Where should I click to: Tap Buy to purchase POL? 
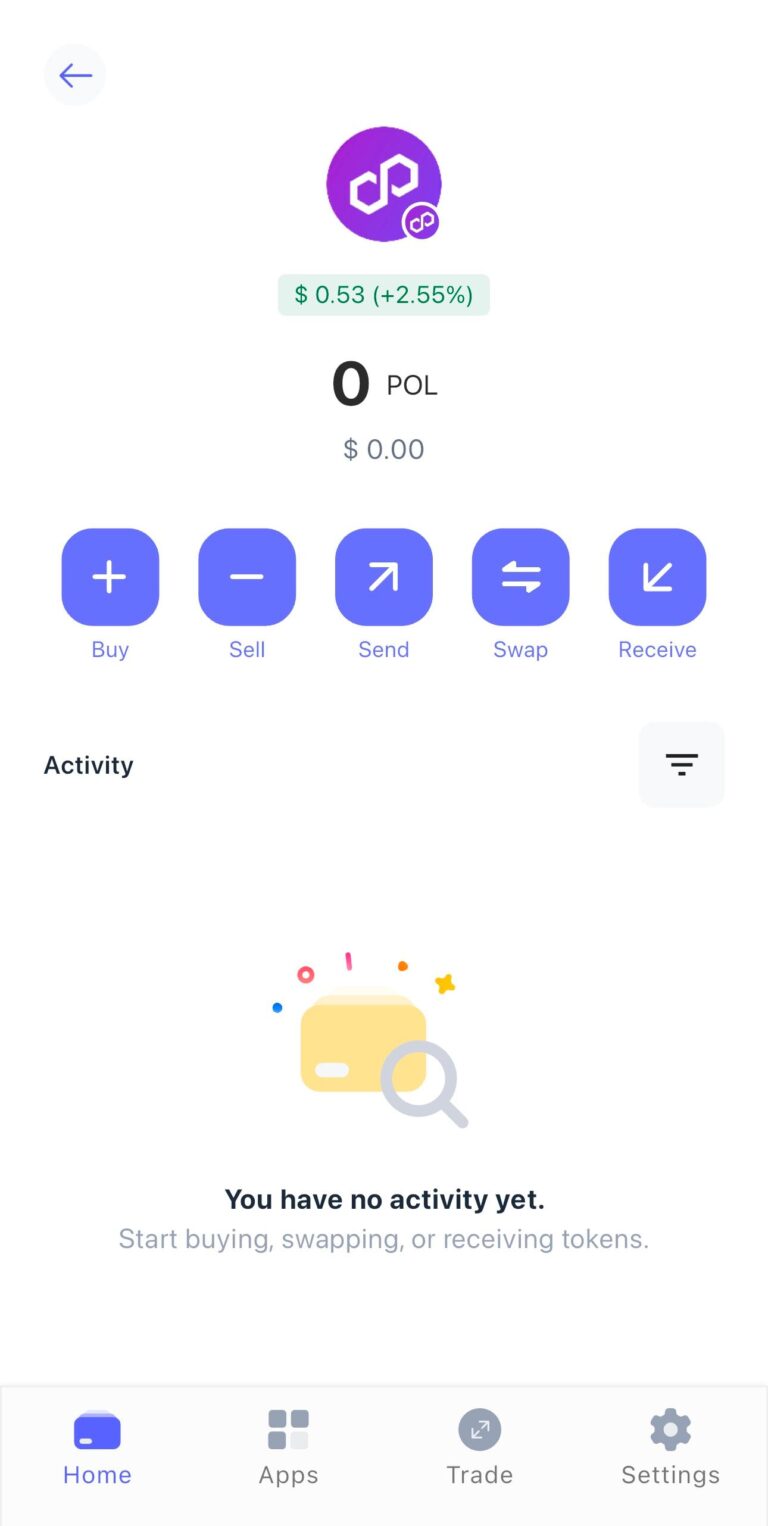(110, 577)
